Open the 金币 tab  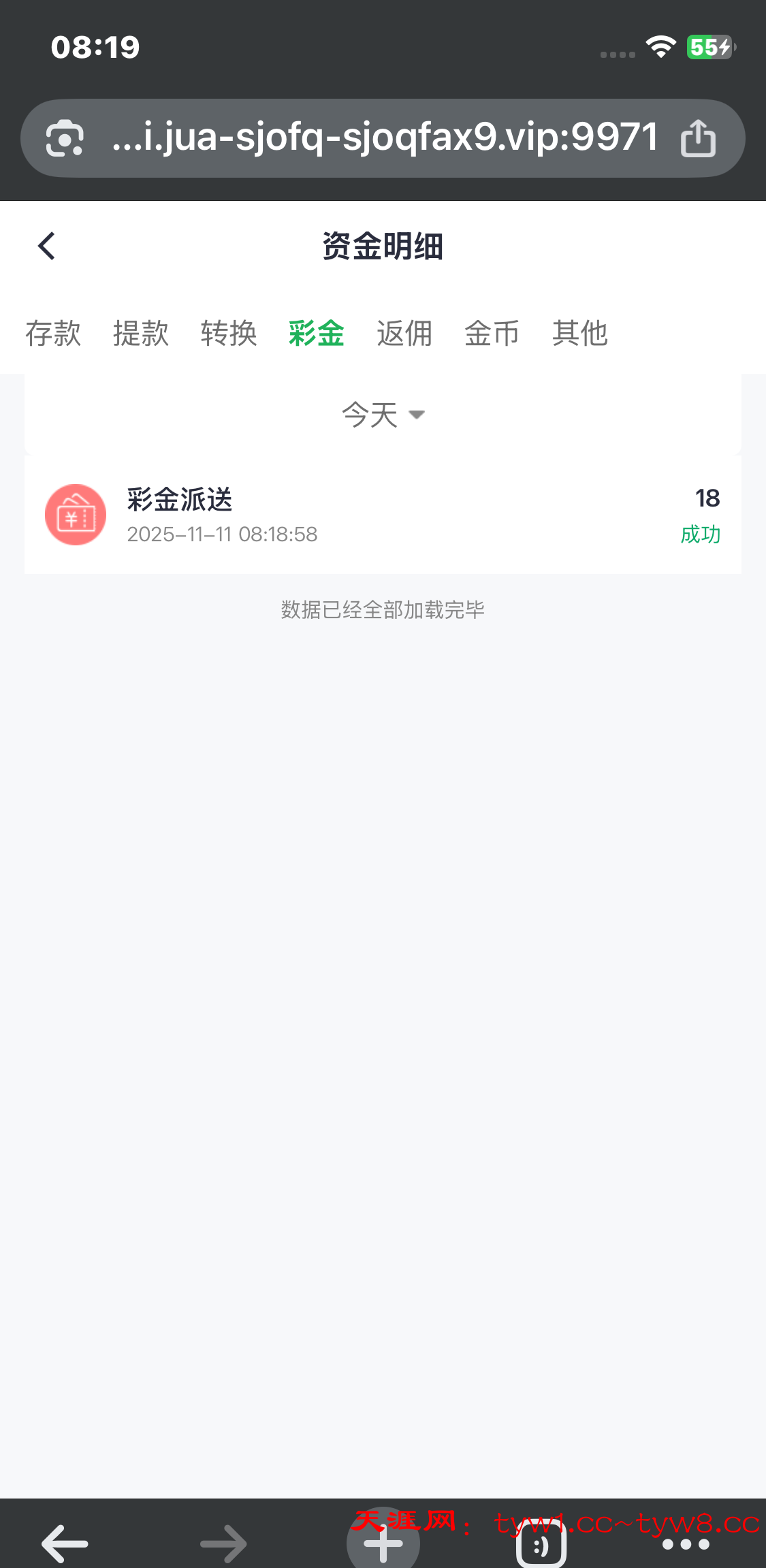click(492, 334)
